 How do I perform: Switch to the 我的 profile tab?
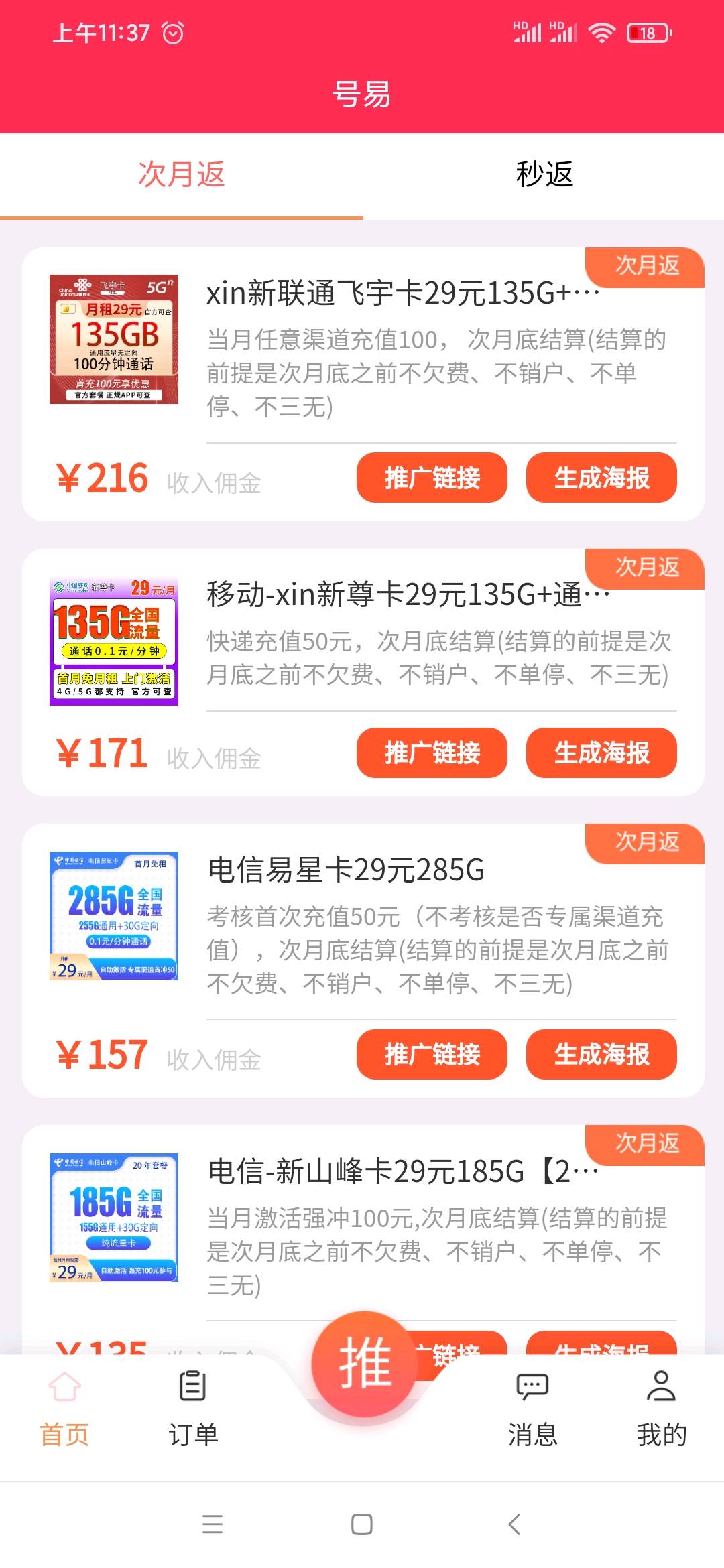pos(662,1407)
